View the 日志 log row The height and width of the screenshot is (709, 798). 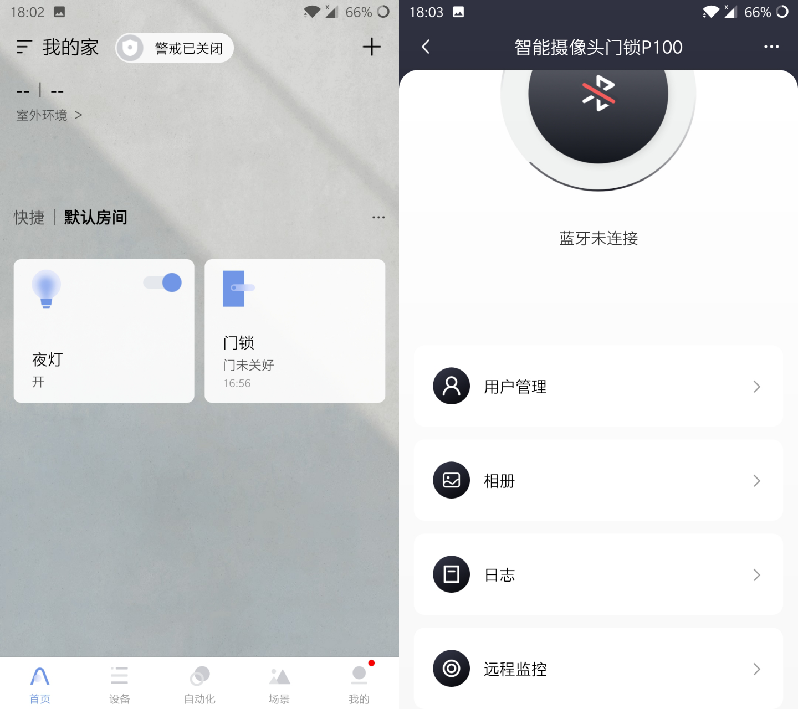(x=598, y=574)
